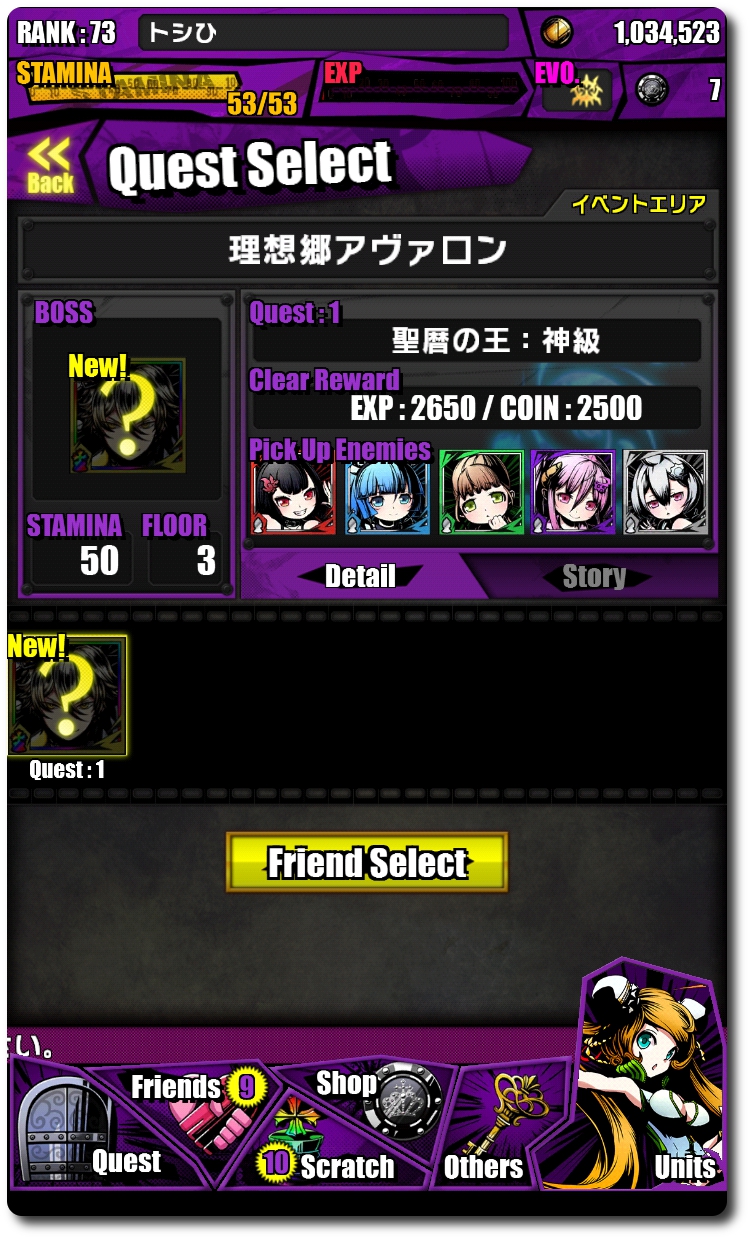This screenshot has height=1239, width=750.
Task: Switch to the Detail tab
Action: point(360,577)
